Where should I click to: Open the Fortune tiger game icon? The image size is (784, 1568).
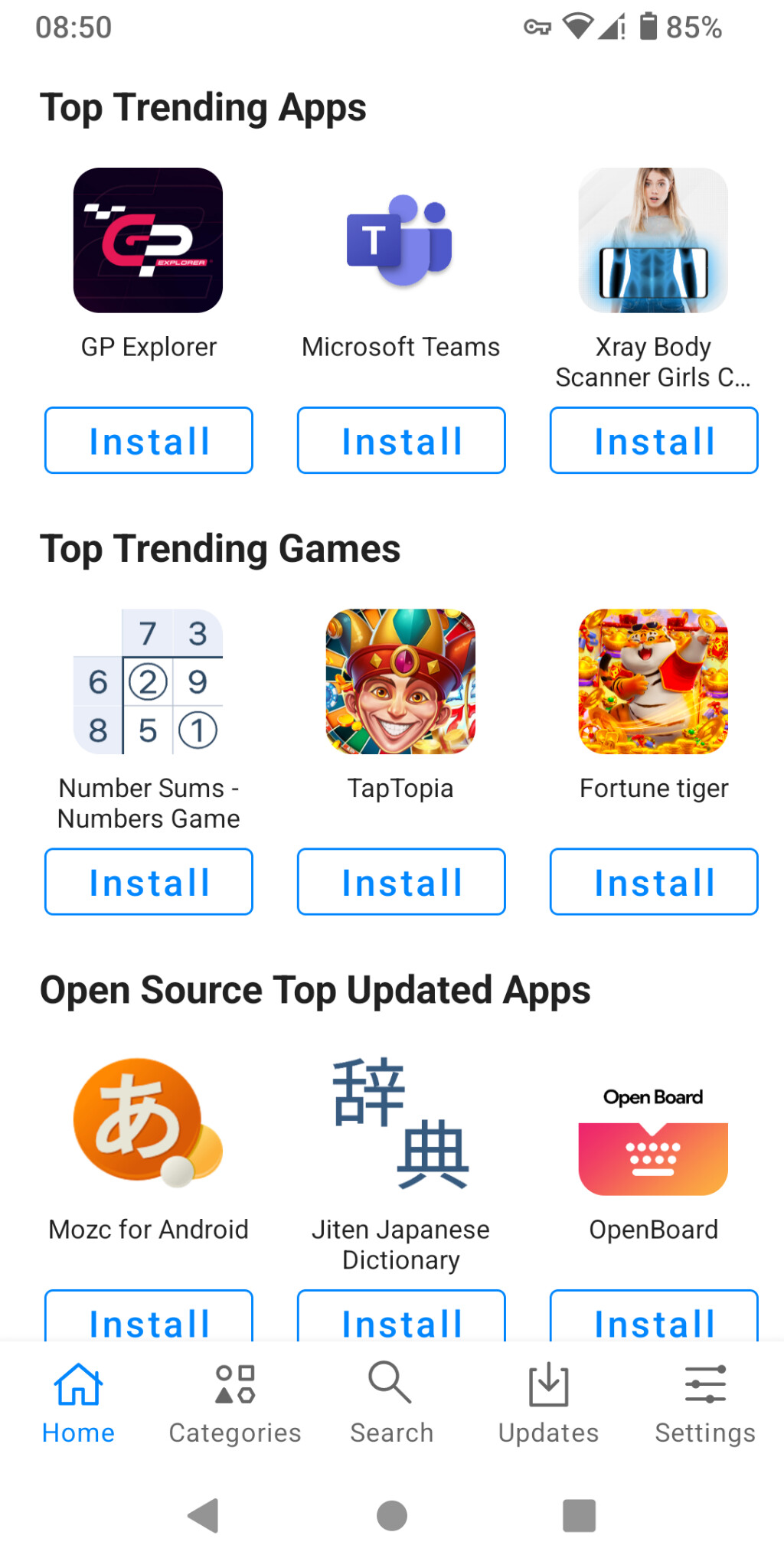point(653,681)
